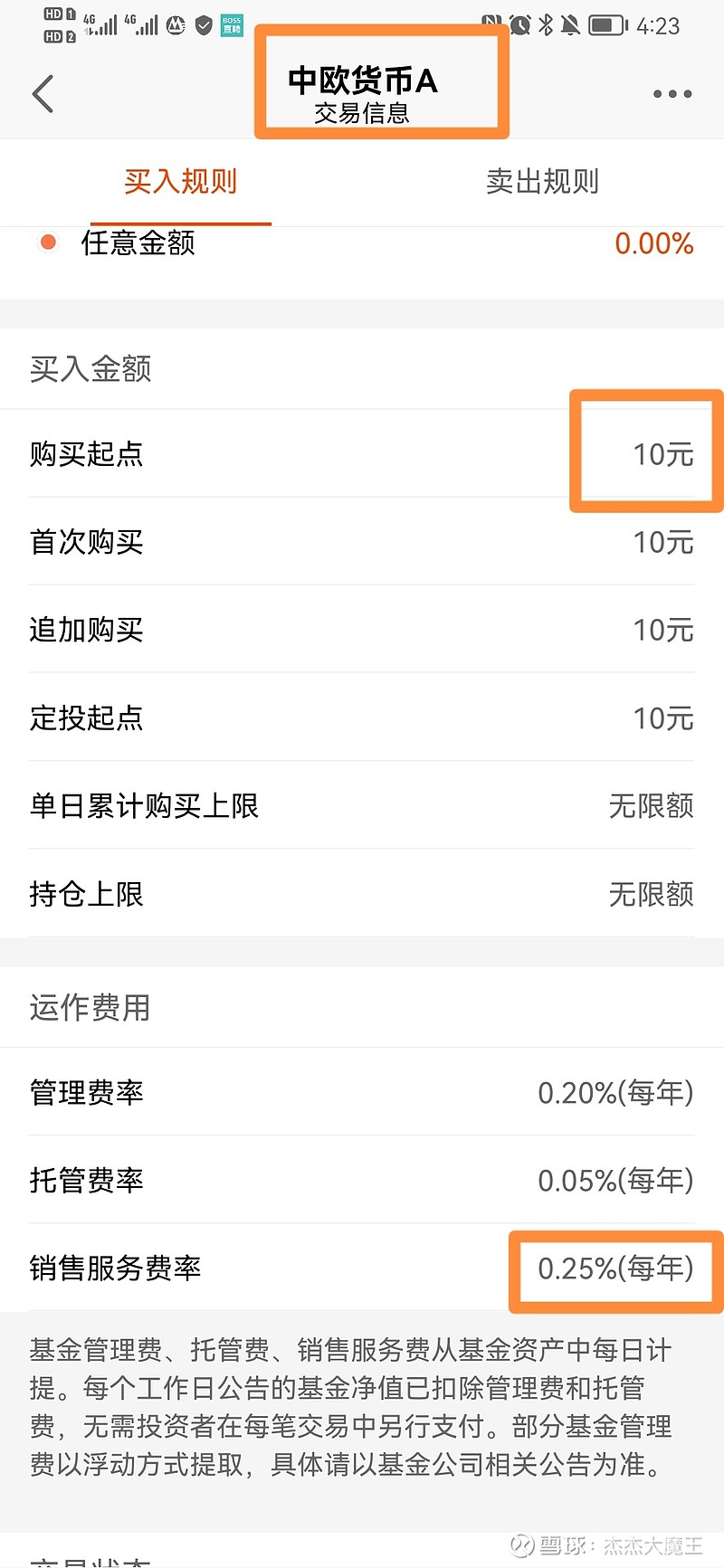Image resolution: width=724 pixels, height=1568 pixels.
Task: Tap the muted notification bell icon
Action: (x=570, y=25)
